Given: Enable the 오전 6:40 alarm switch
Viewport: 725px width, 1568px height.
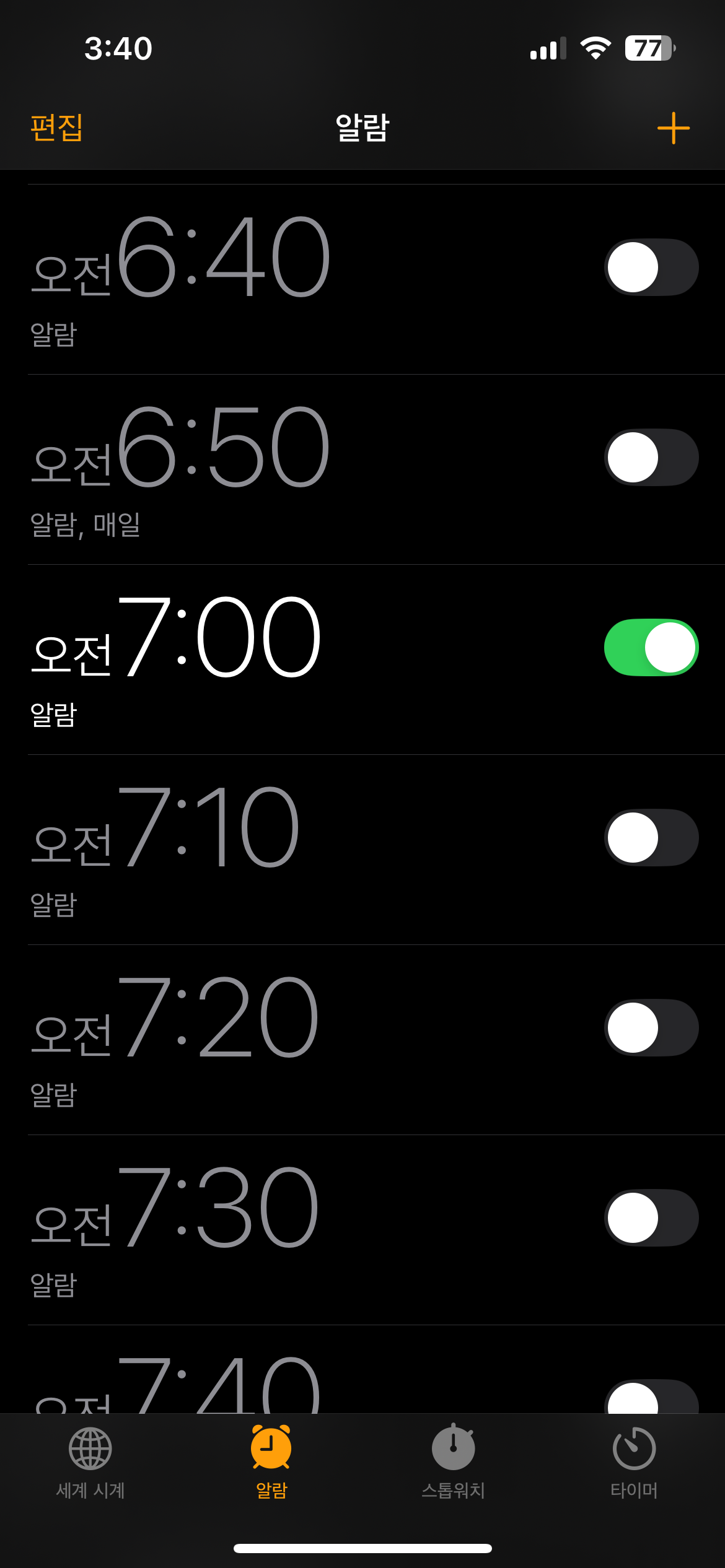Looking at the screenshot, I should pos(651,267).
